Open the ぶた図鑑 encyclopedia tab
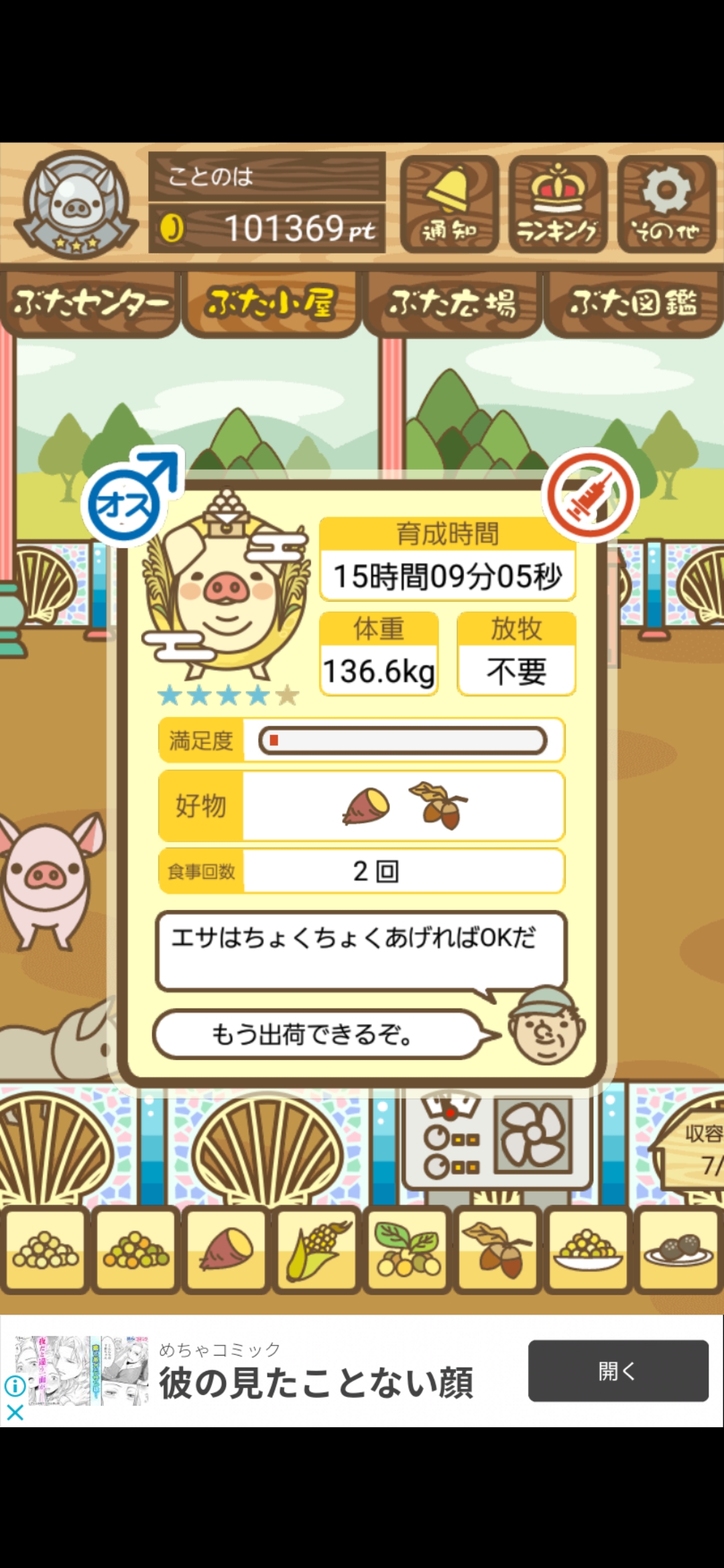 (633, 304)
